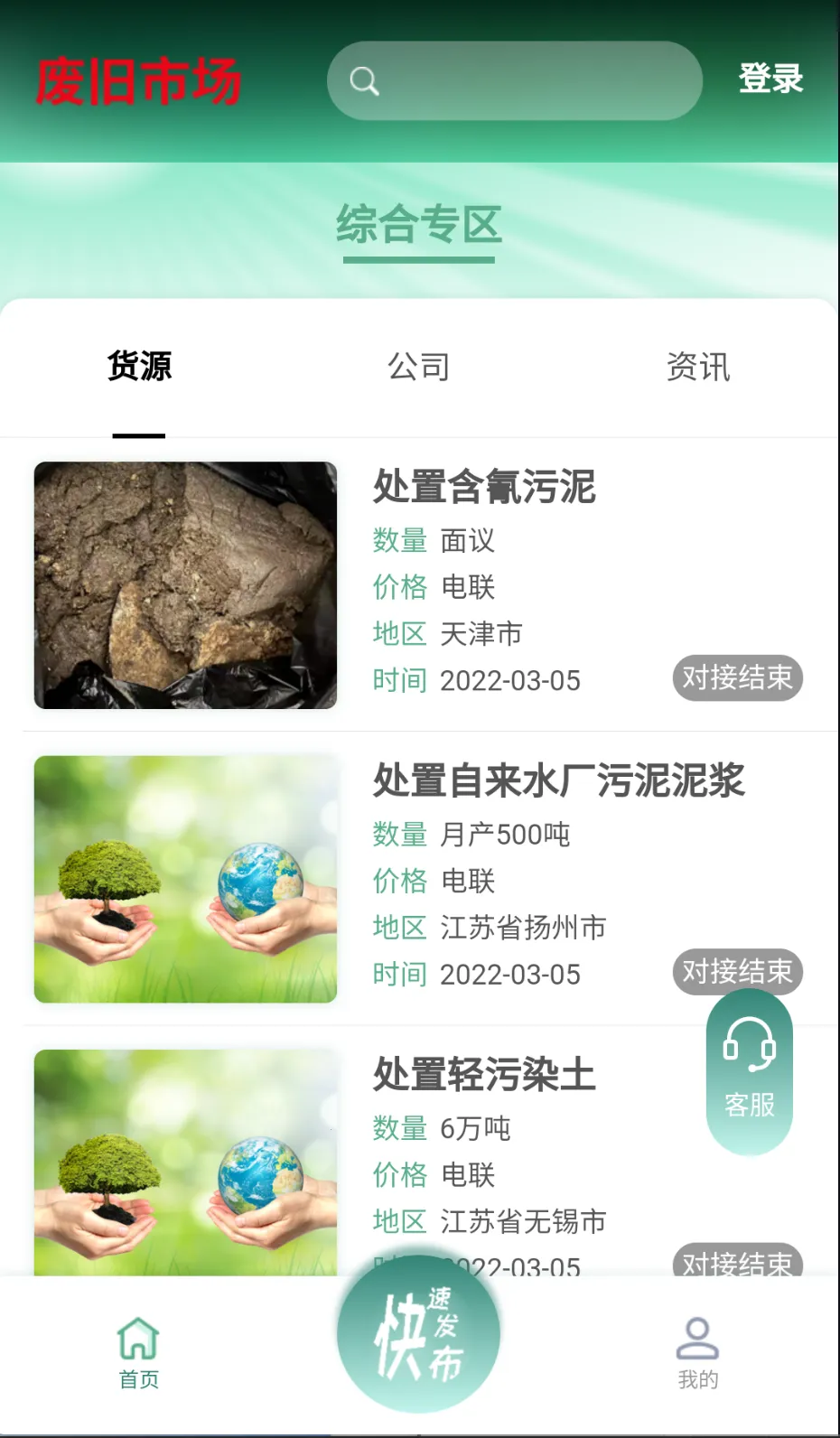Switch to the 公司 tab
840x1438 pixels.
(419, 367)
